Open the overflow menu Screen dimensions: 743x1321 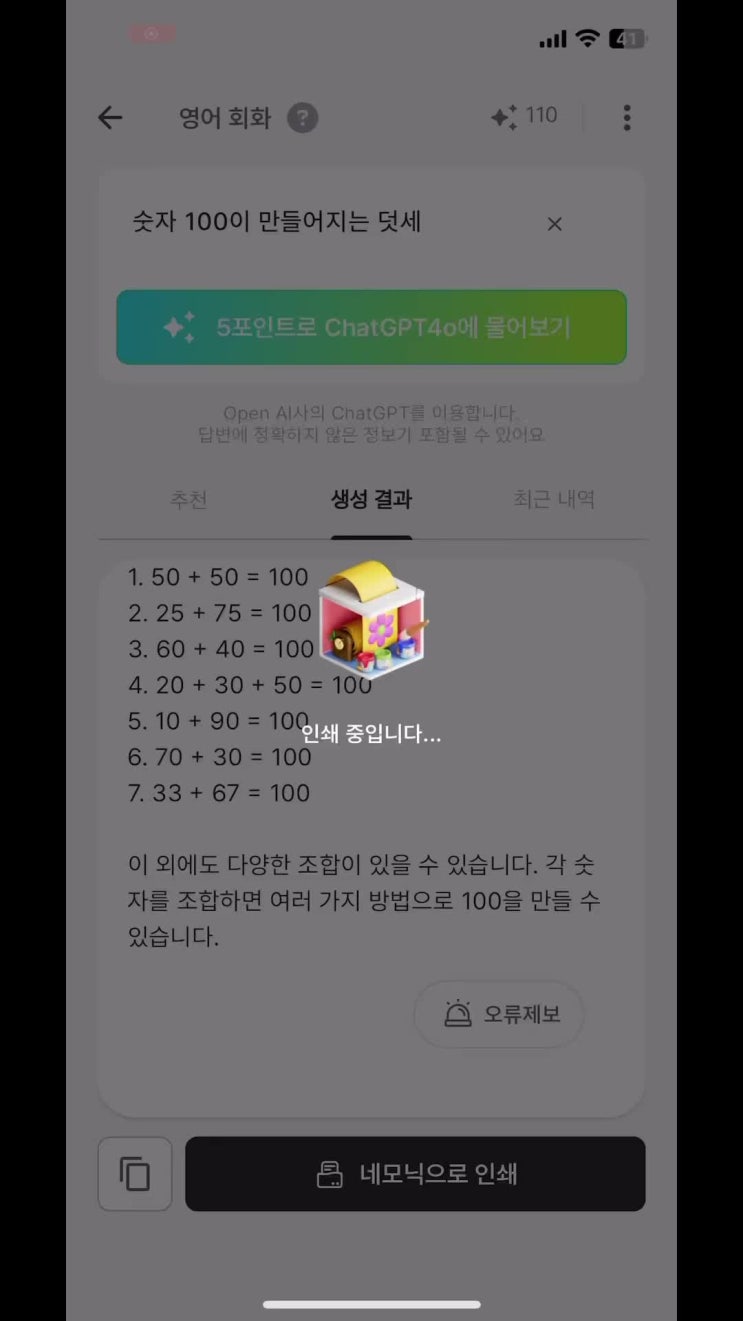[x=626, y=118]
